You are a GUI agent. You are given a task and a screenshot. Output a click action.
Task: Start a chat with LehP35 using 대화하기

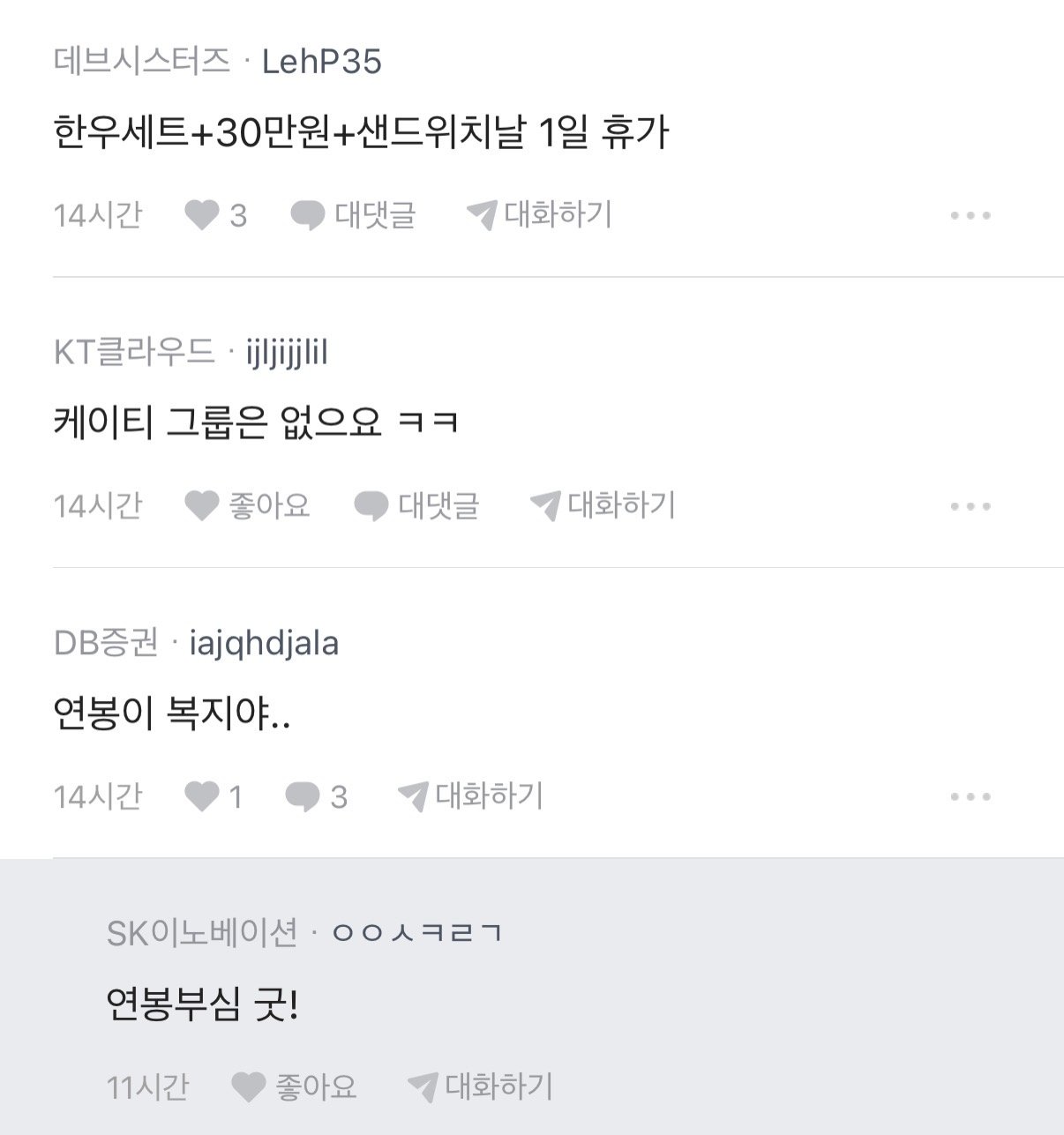(x=539, y=214)
